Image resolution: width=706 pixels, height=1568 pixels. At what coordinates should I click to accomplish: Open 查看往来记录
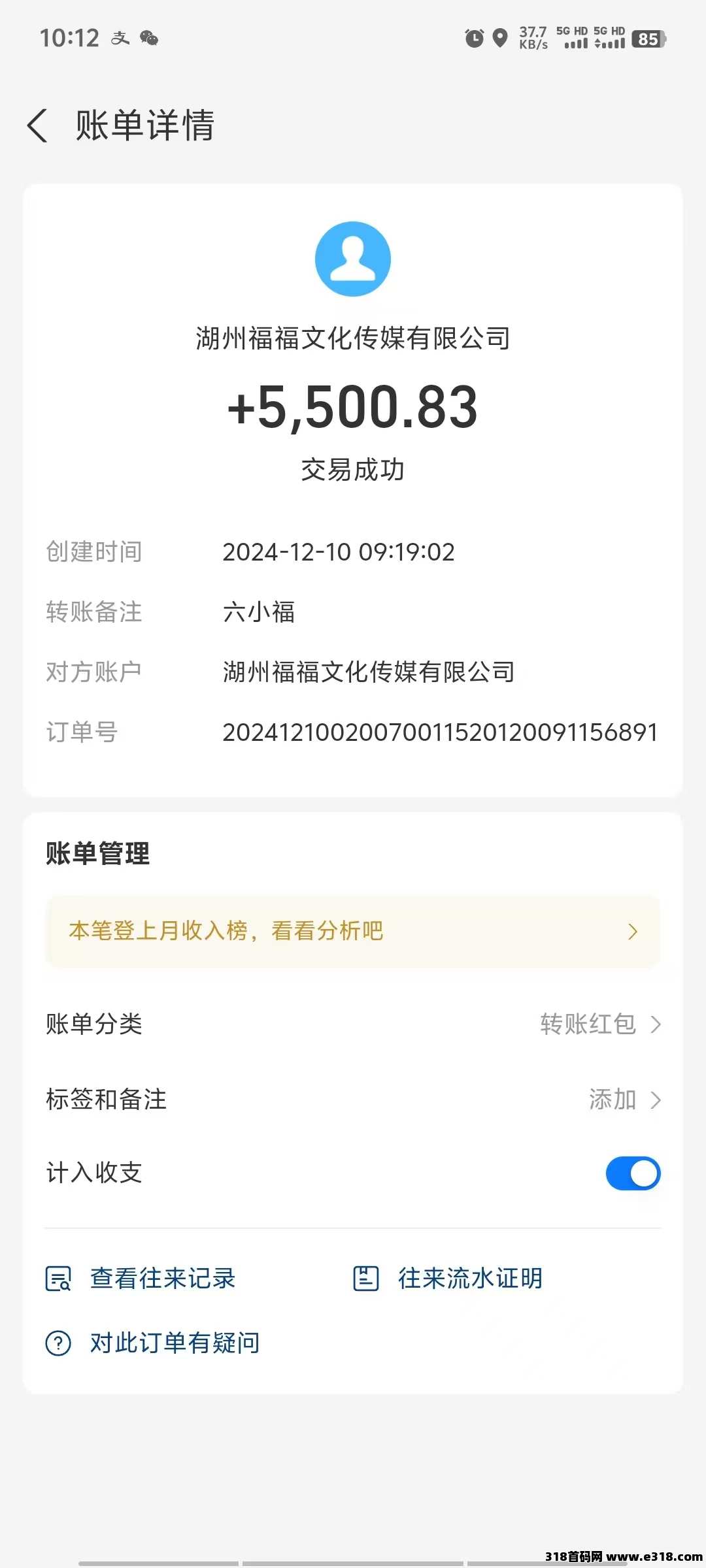[141, 1279]
